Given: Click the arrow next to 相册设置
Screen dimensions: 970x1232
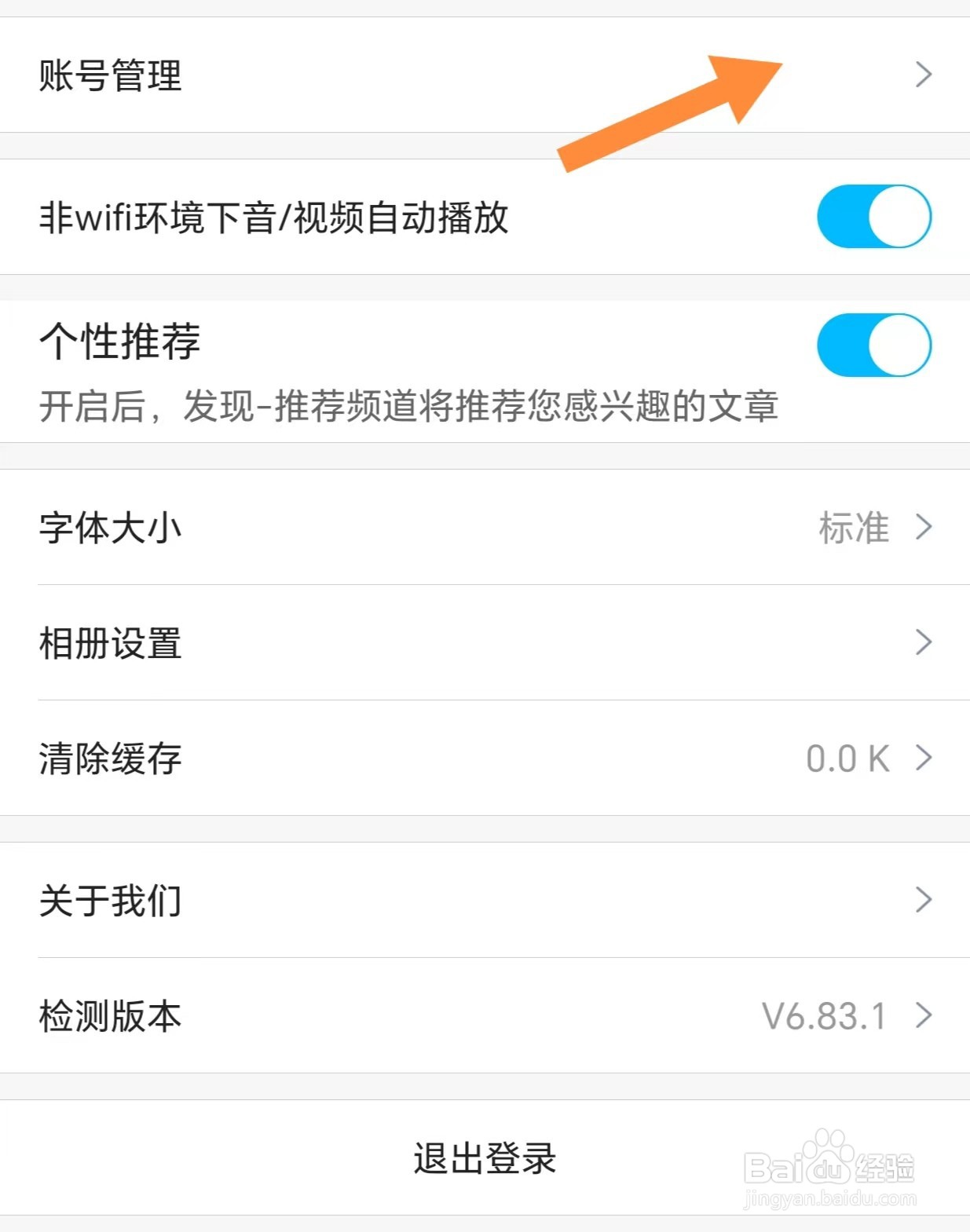Looking at the screenshot, I should click(x=924, y=644).
